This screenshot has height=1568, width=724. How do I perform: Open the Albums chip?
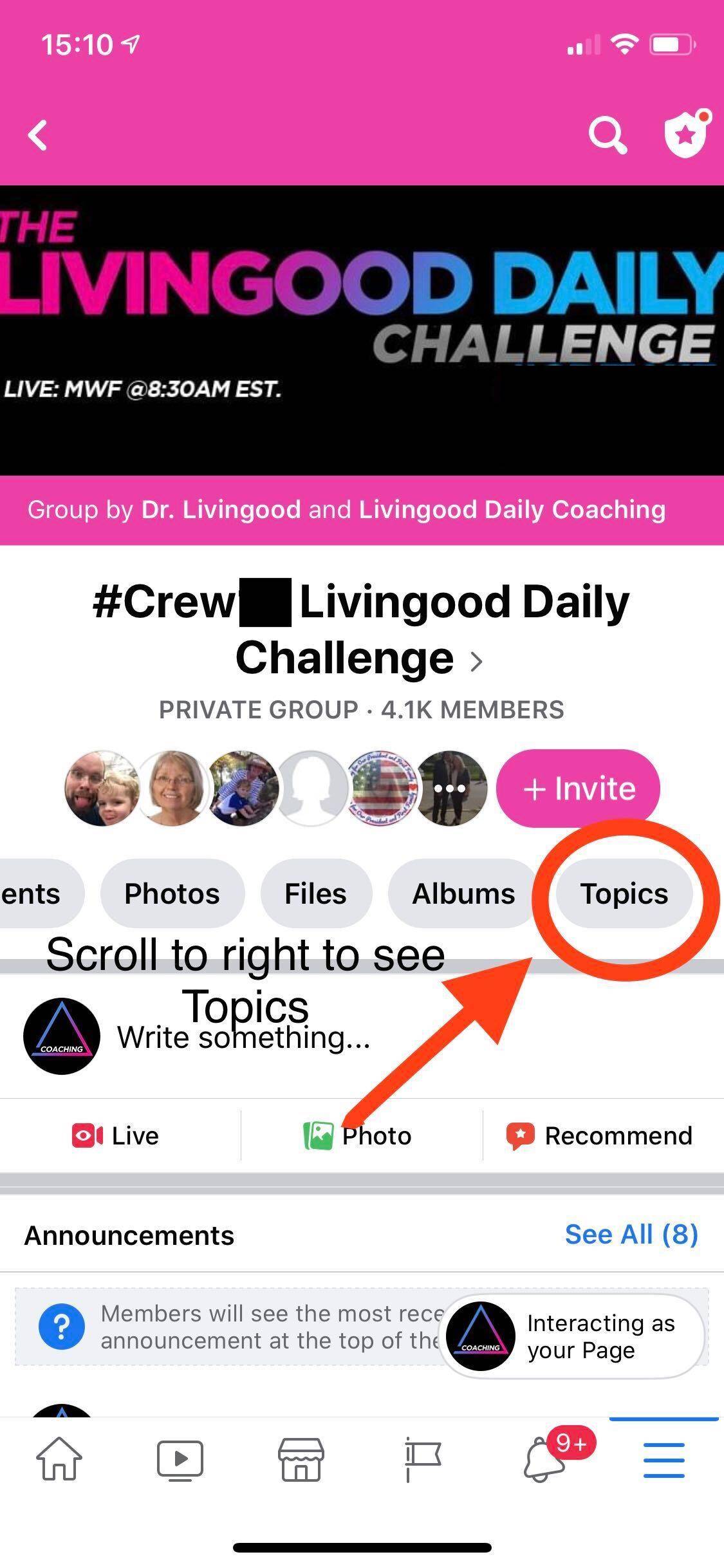463,893
